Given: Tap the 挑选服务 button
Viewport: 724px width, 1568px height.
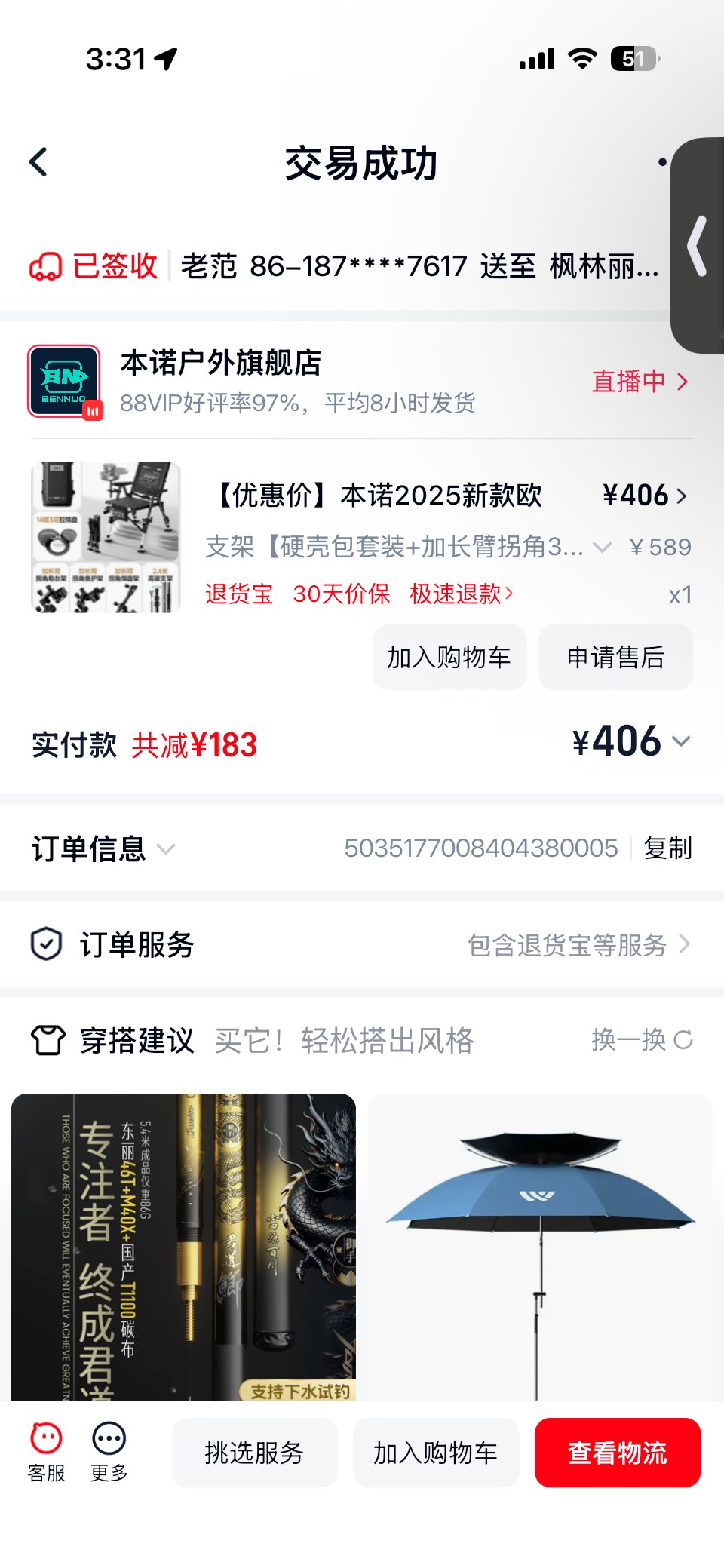Looking at the screenshot, I should 254,1453.
